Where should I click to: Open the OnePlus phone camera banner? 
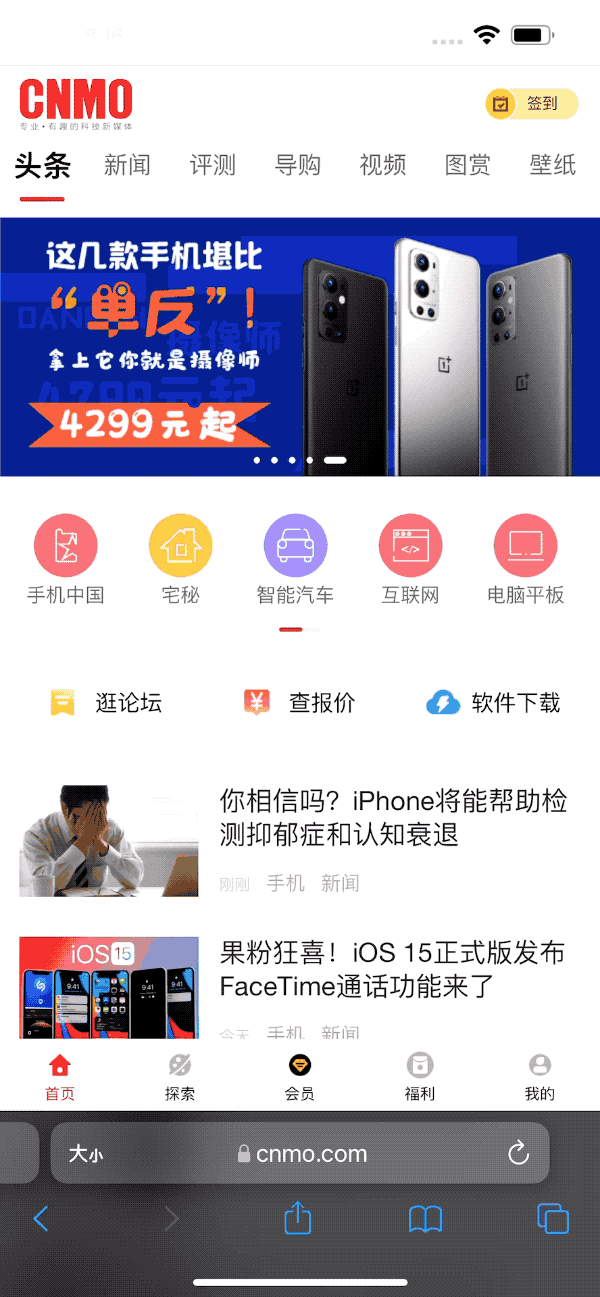click(x=300, y=347)
